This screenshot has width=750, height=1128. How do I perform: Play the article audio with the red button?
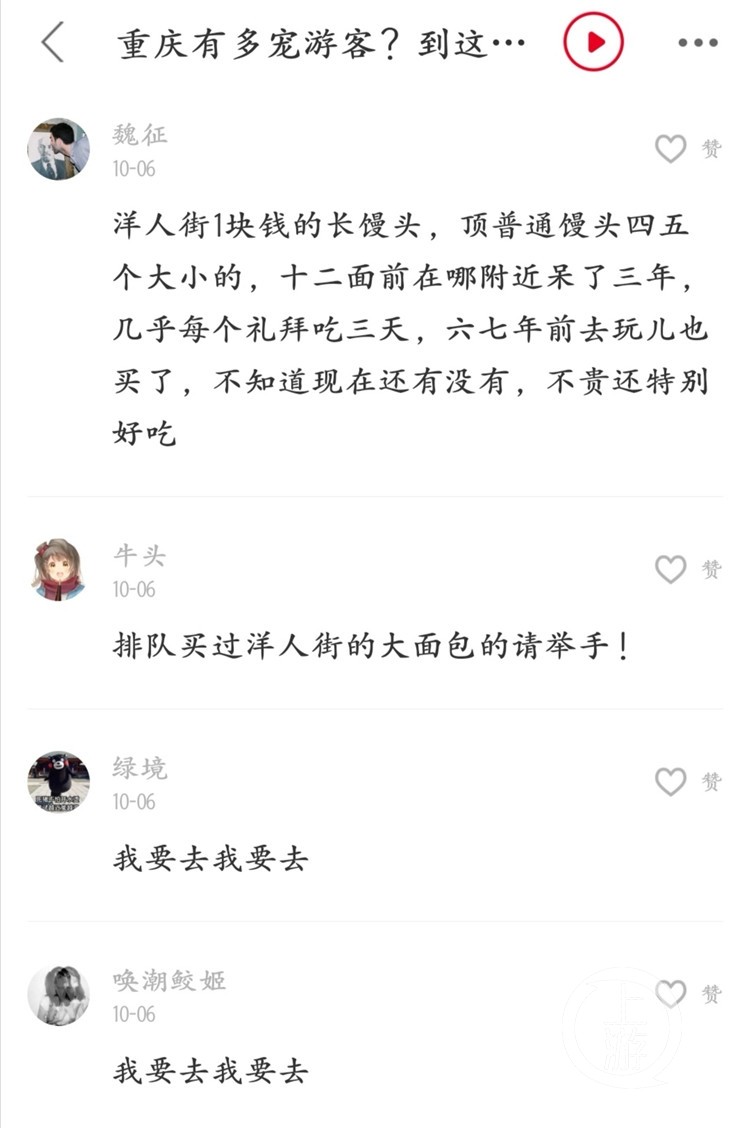point(593,42)
